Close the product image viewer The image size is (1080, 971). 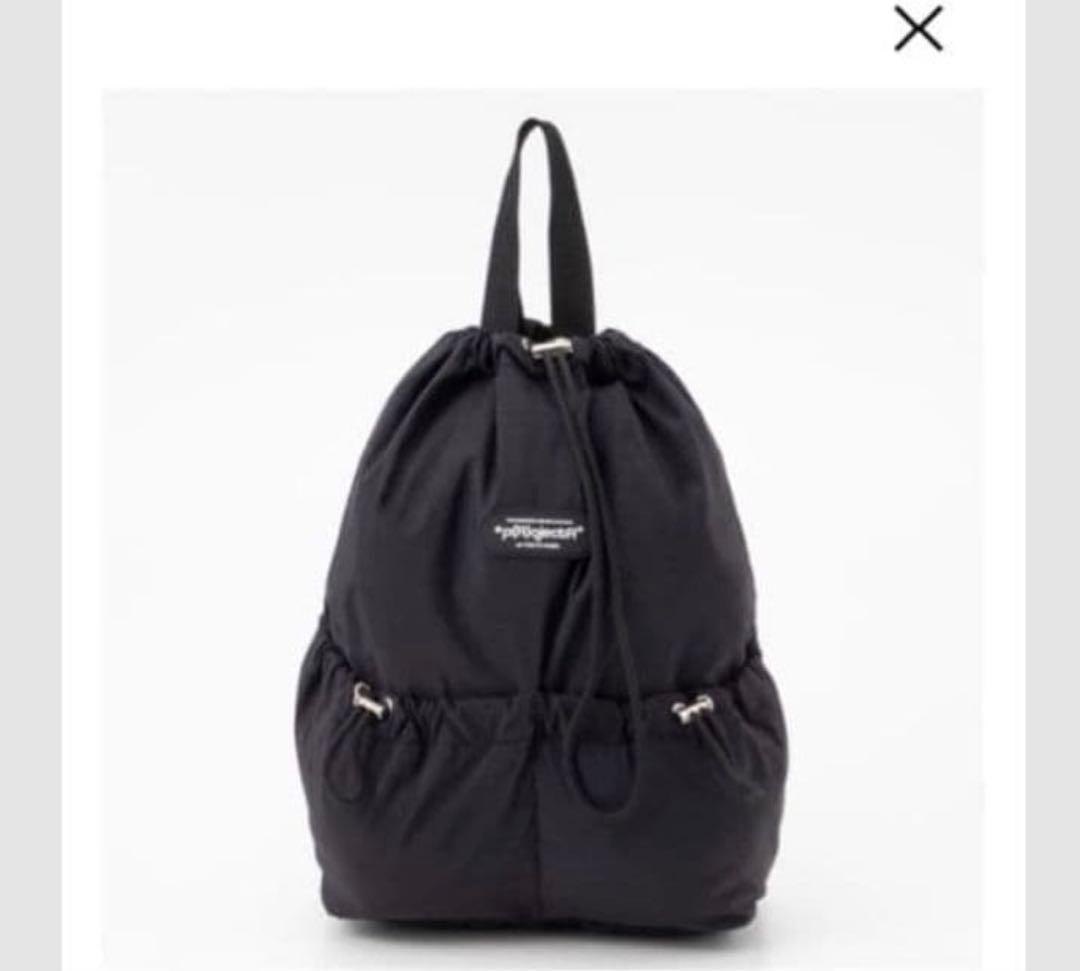[x=918, y=30]
